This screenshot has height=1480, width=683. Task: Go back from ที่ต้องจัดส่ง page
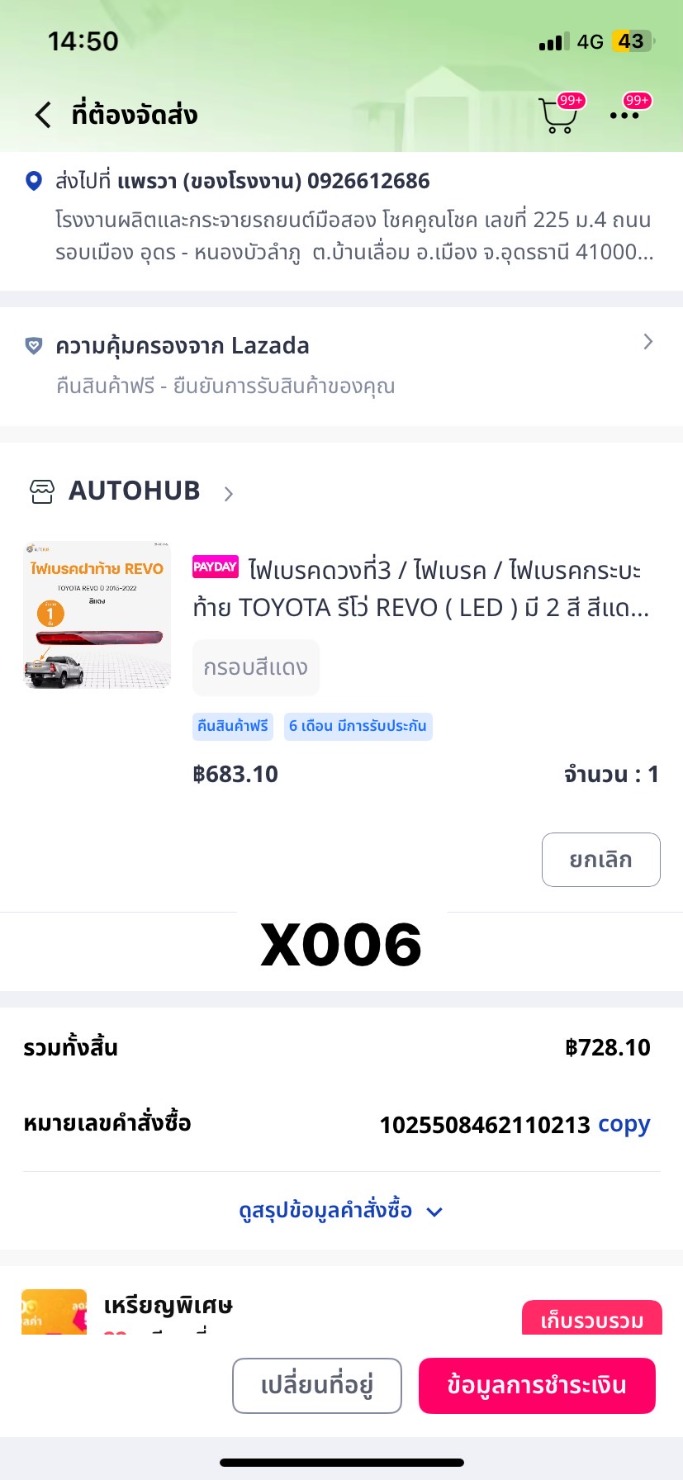tap(42, 115)
